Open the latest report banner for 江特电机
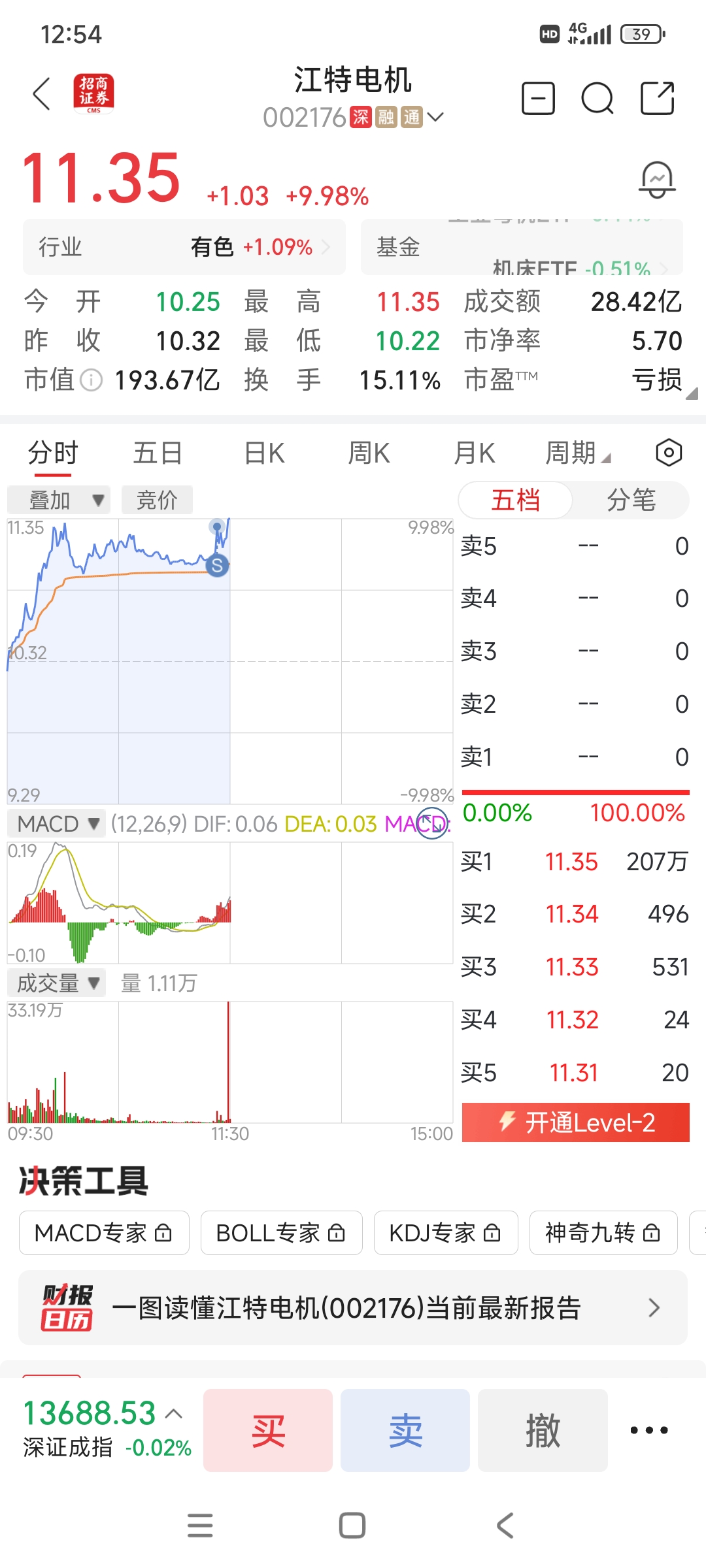This screenshot has width=706, height=1568. 353,1308
